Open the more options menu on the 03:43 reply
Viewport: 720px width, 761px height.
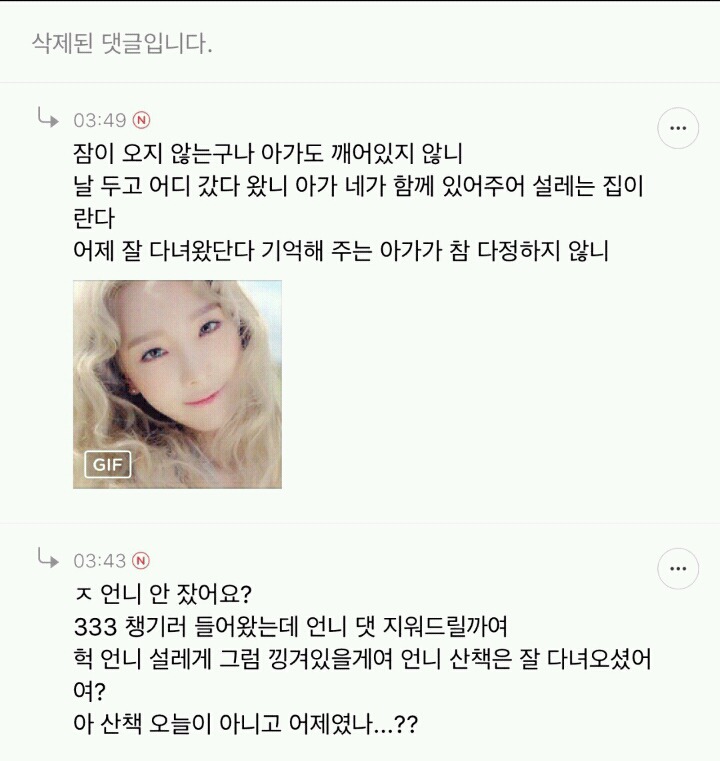678,569
